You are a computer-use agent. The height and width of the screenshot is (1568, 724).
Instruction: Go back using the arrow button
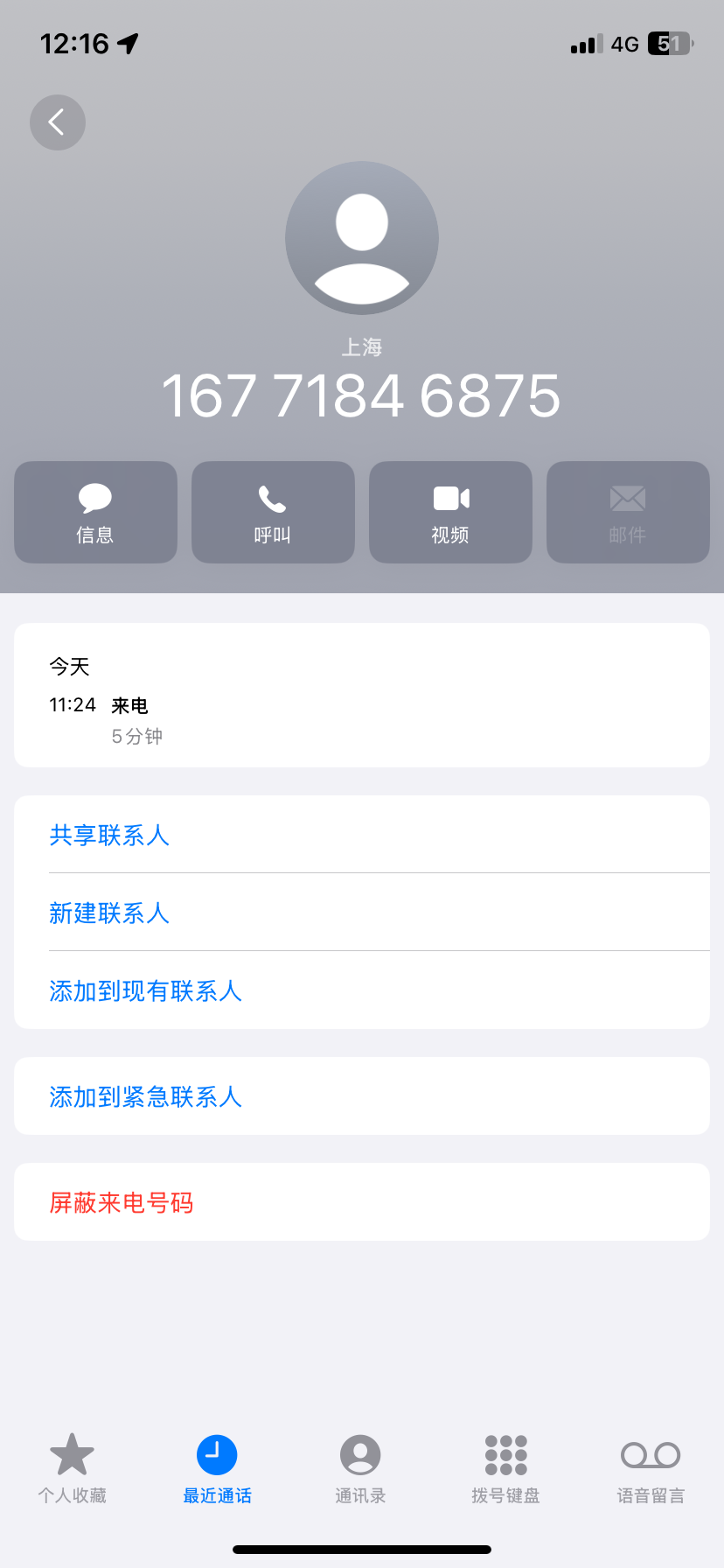pyautogui.click(x=58, y=122)
